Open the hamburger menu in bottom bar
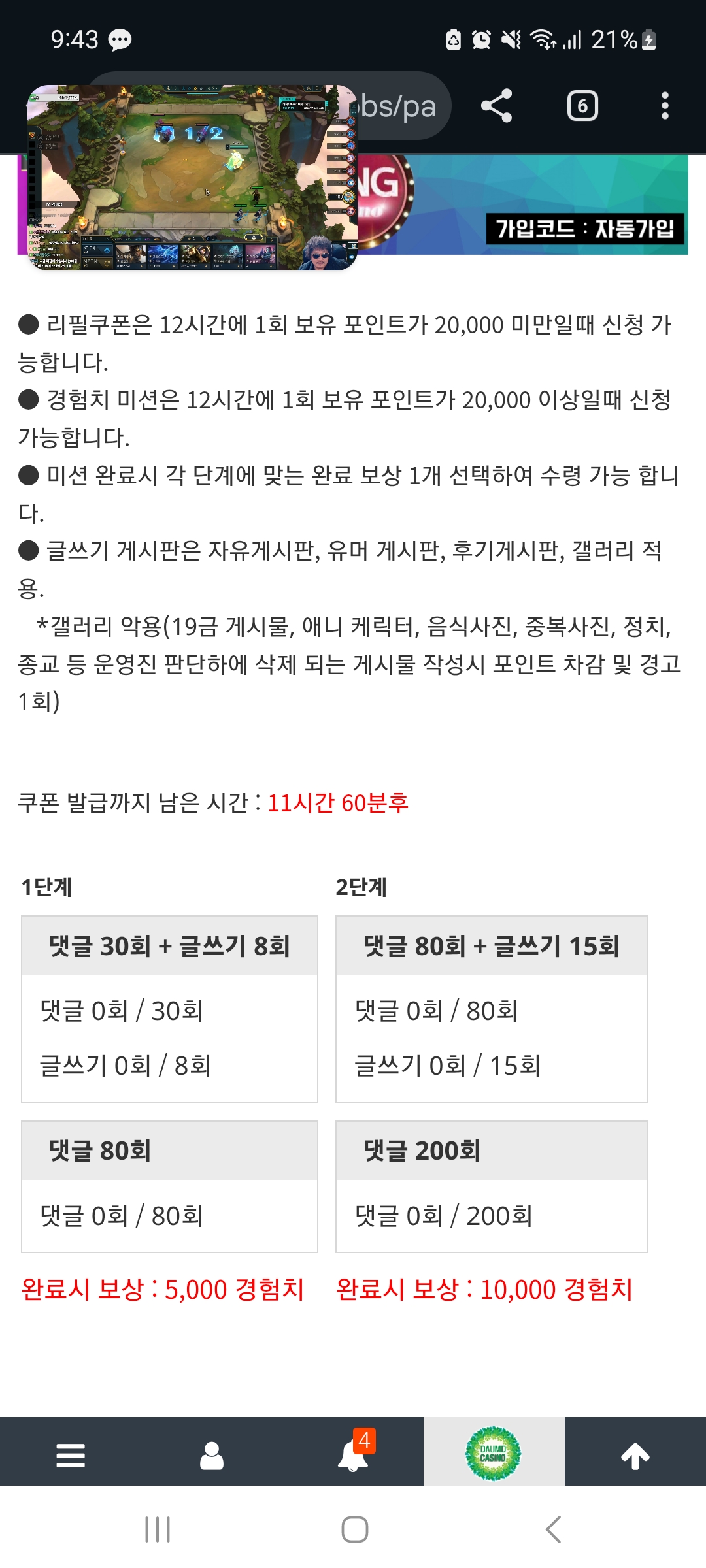 pyautogui.click(x=71, y=1456)
